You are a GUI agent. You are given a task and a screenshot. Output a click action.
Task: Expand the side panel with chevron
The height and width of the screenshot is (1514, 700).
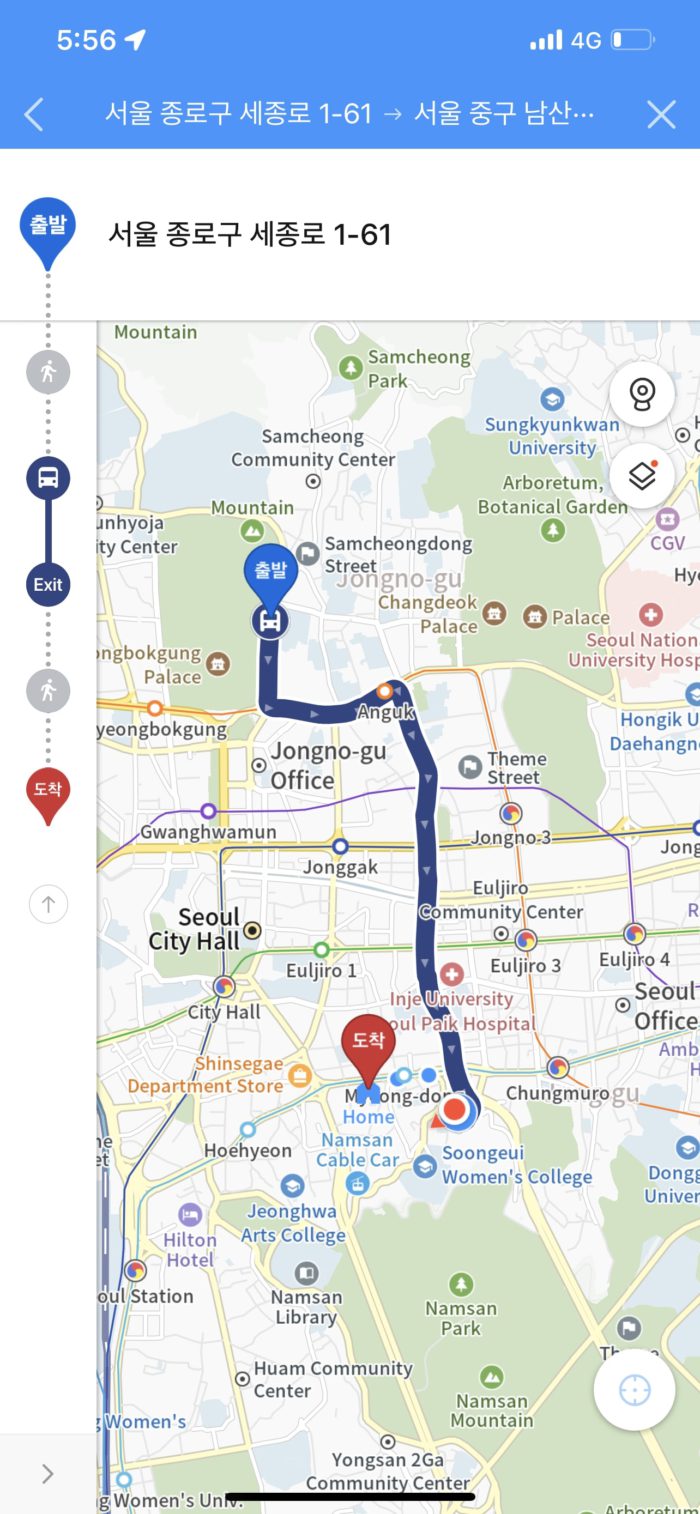(47, 1473)
